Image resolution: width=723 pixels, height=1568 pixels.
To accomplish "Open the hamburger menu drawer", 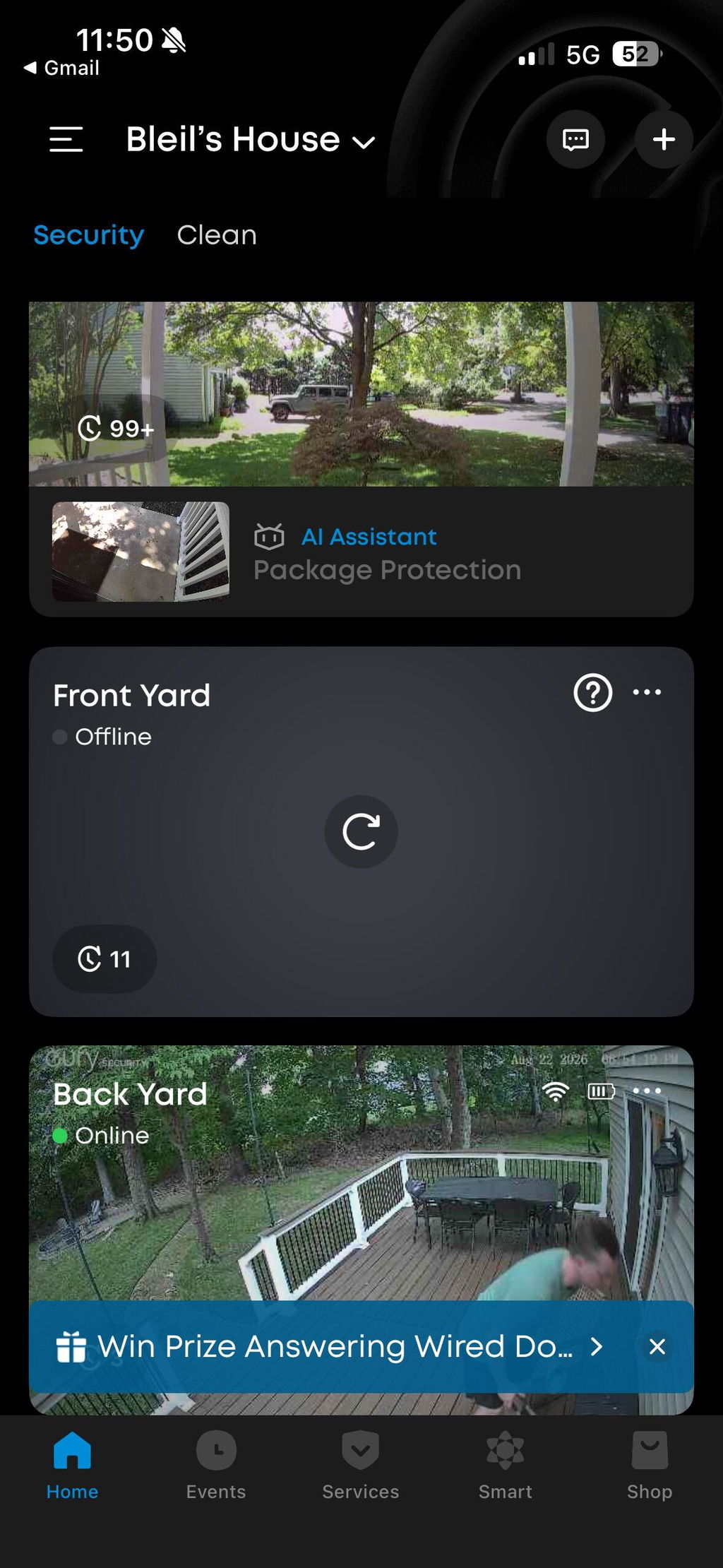I will pos(66,139).
